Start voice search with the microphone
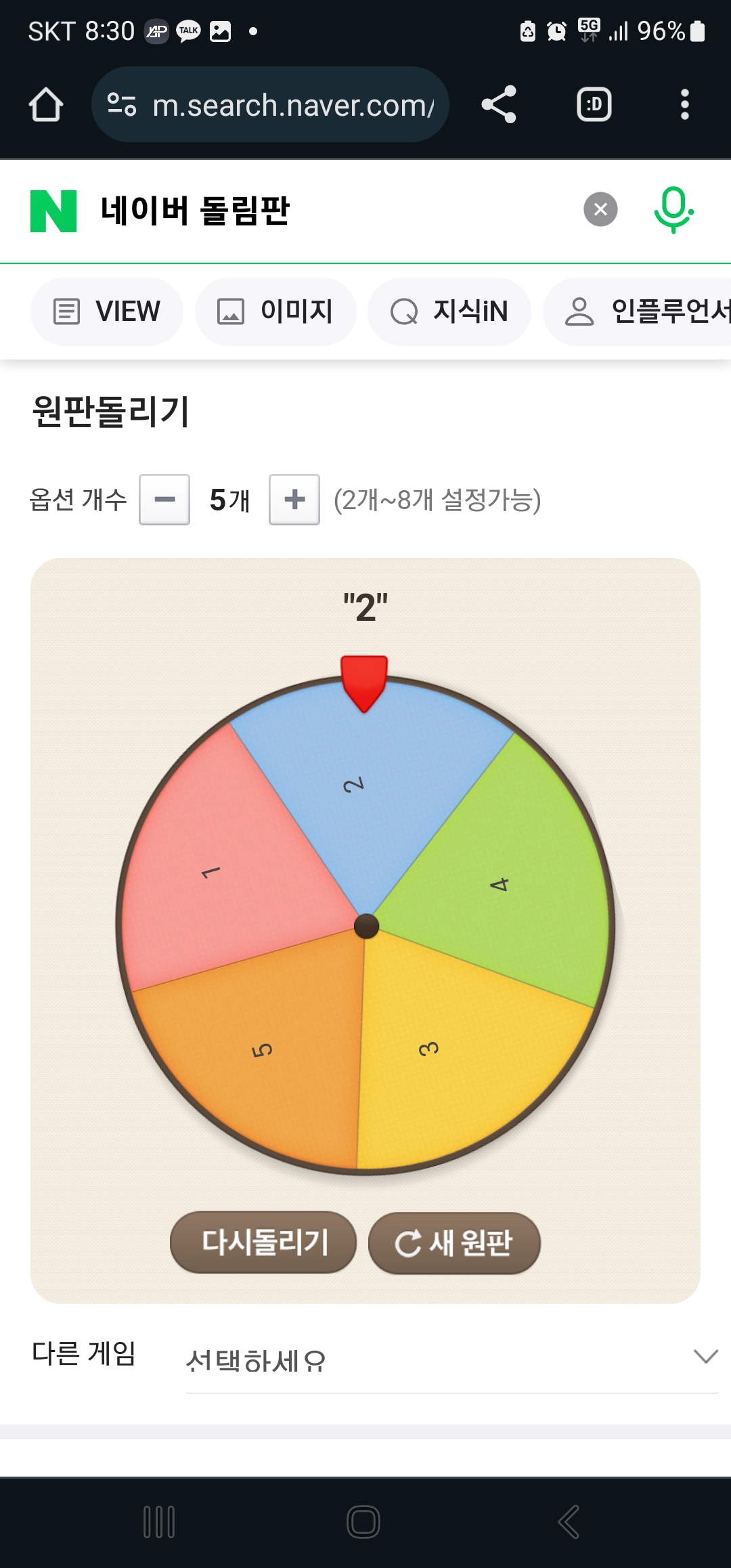This screenshot has width=731, height=1568. click(673, 210)
